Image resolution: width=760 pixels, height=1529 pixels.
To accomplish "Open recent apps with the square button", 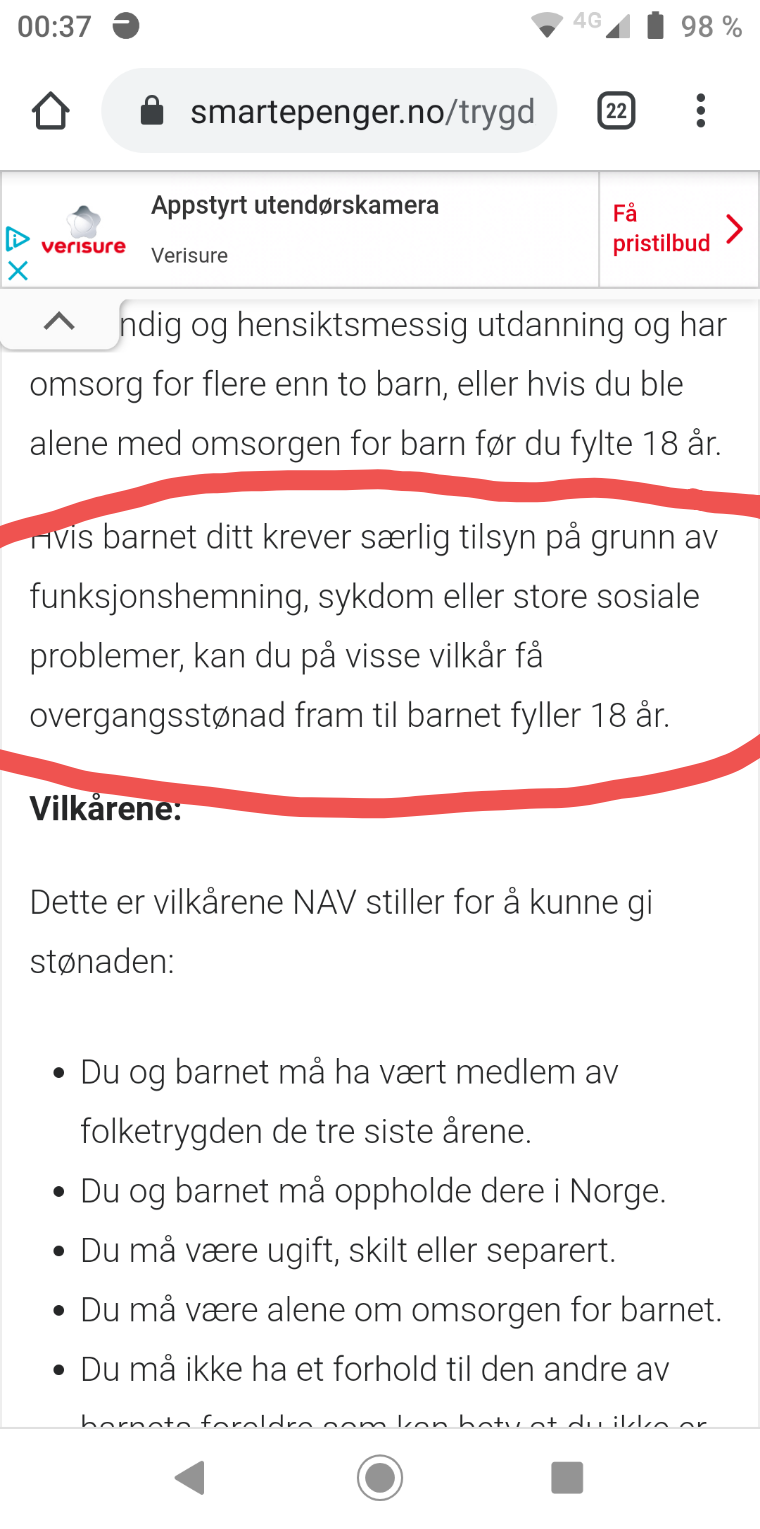I will (567, 1477).
